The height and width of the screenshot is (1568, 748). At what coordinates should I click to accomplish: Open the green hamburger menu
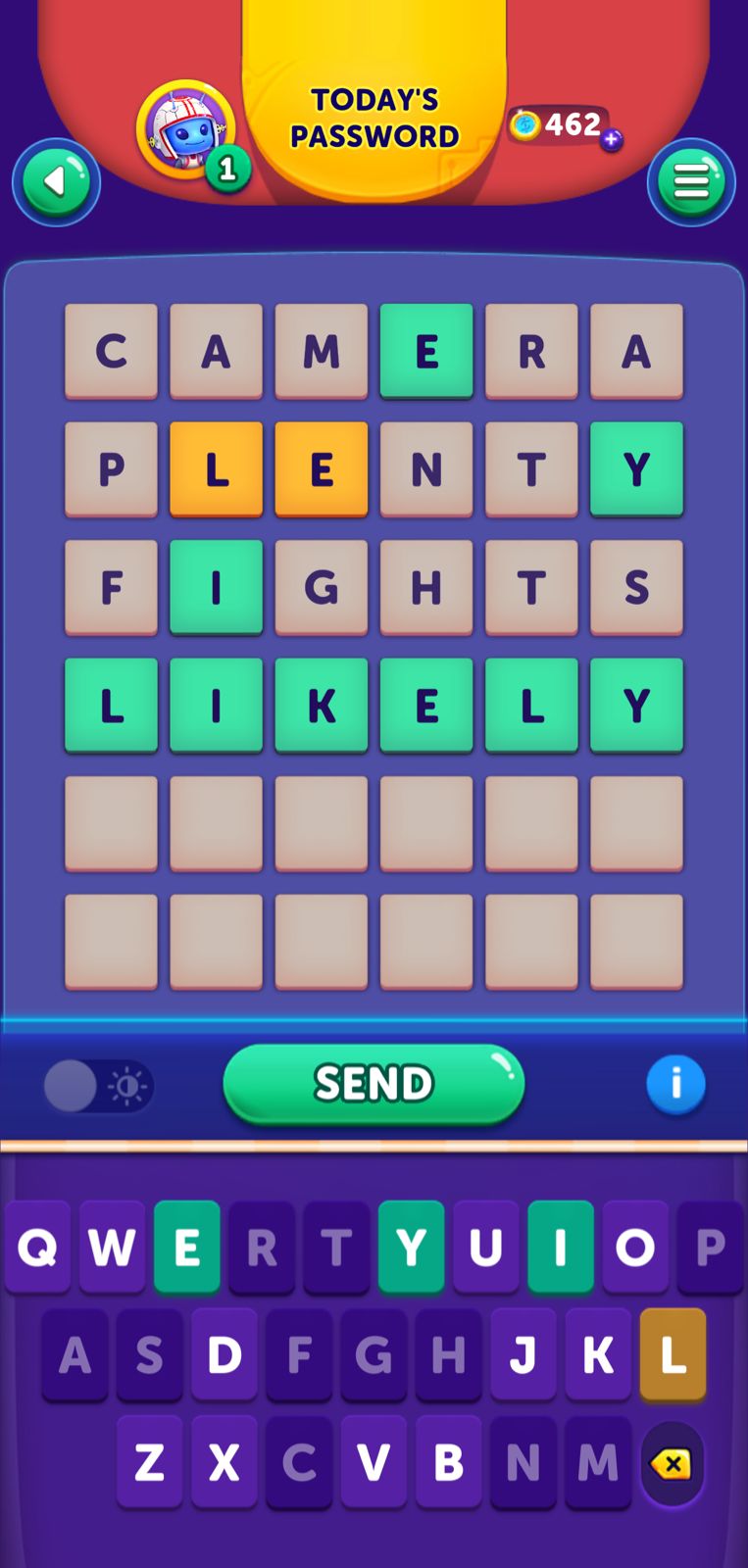(x=691, y=182)
